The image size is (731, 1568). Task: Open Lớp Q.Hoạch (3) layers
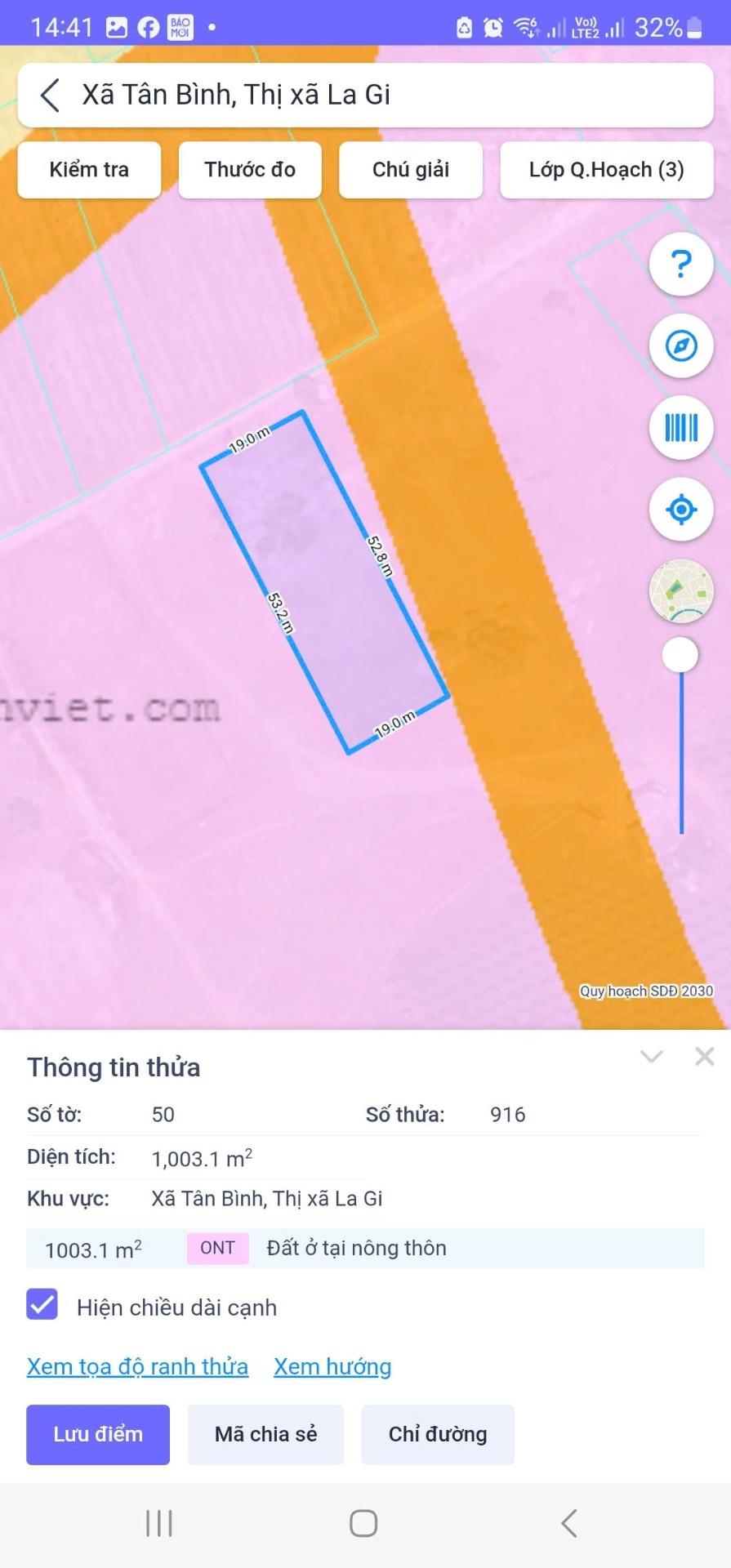pos(606,170)
